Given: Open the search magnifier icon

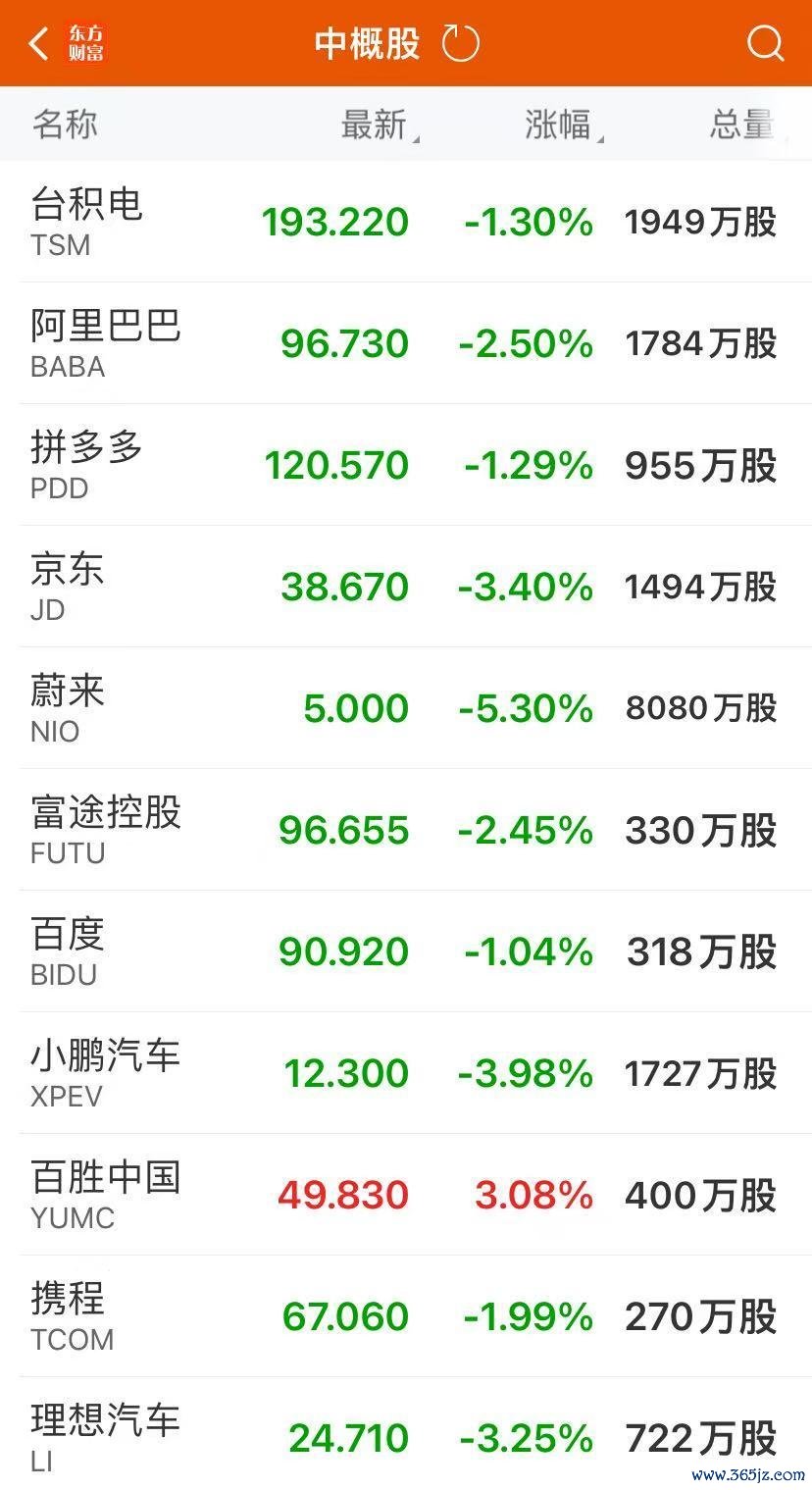Looking at the screenshot, I should (764, 44).
